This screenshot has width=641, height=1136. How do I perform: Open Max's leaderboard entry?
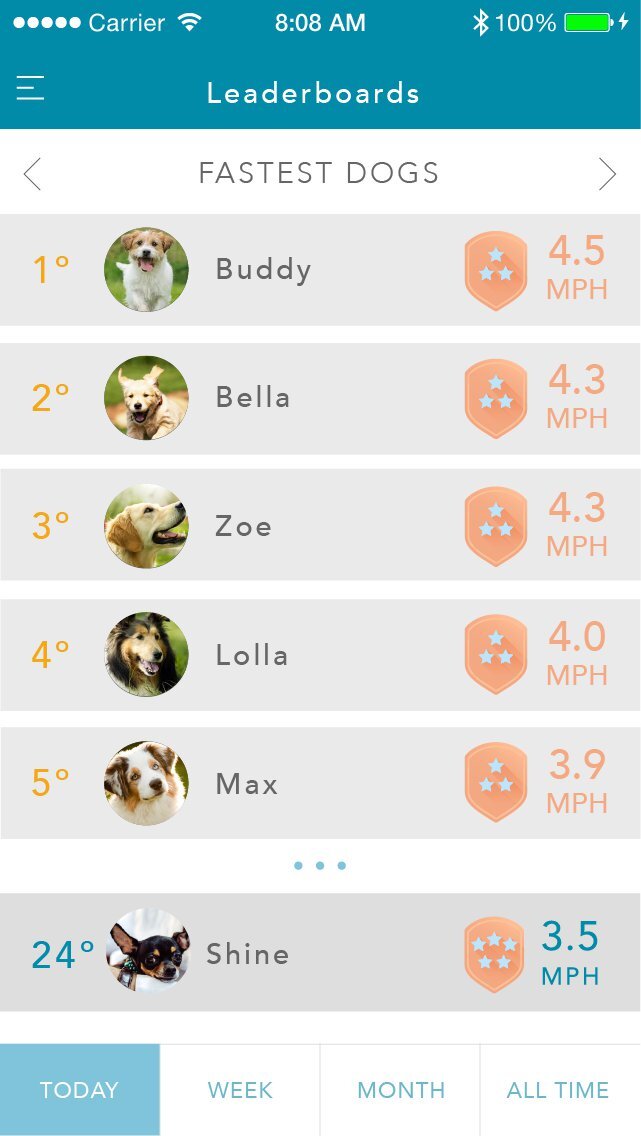coord(320,783)
